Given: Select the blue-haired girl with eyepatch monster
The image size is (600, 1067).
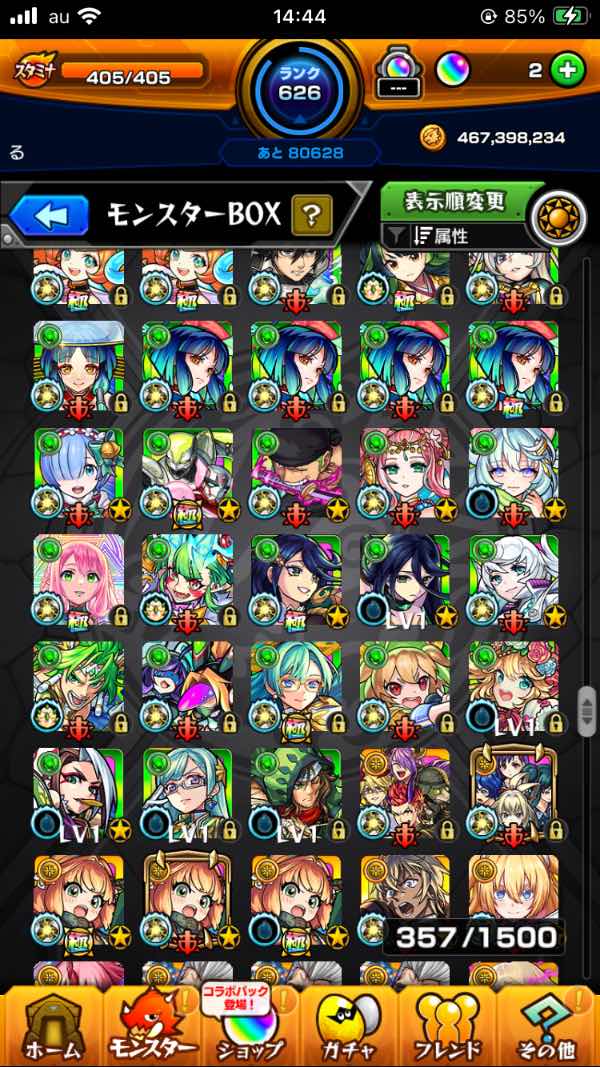Looking at the screenshot, I should coord(79,472).
